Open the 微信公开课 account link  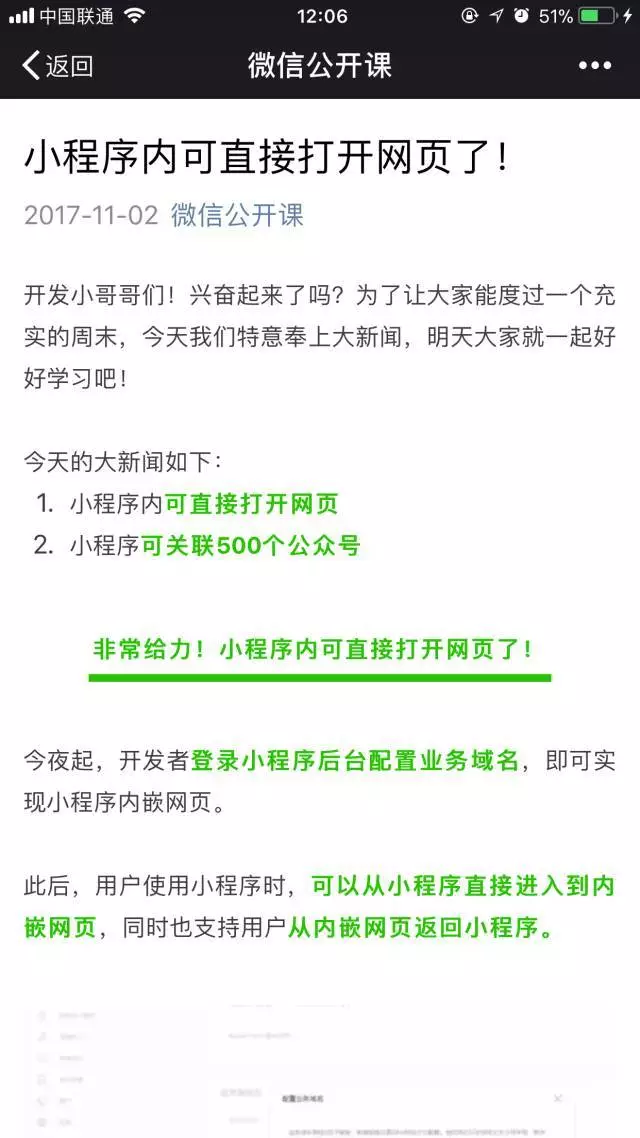click(237, 215)
